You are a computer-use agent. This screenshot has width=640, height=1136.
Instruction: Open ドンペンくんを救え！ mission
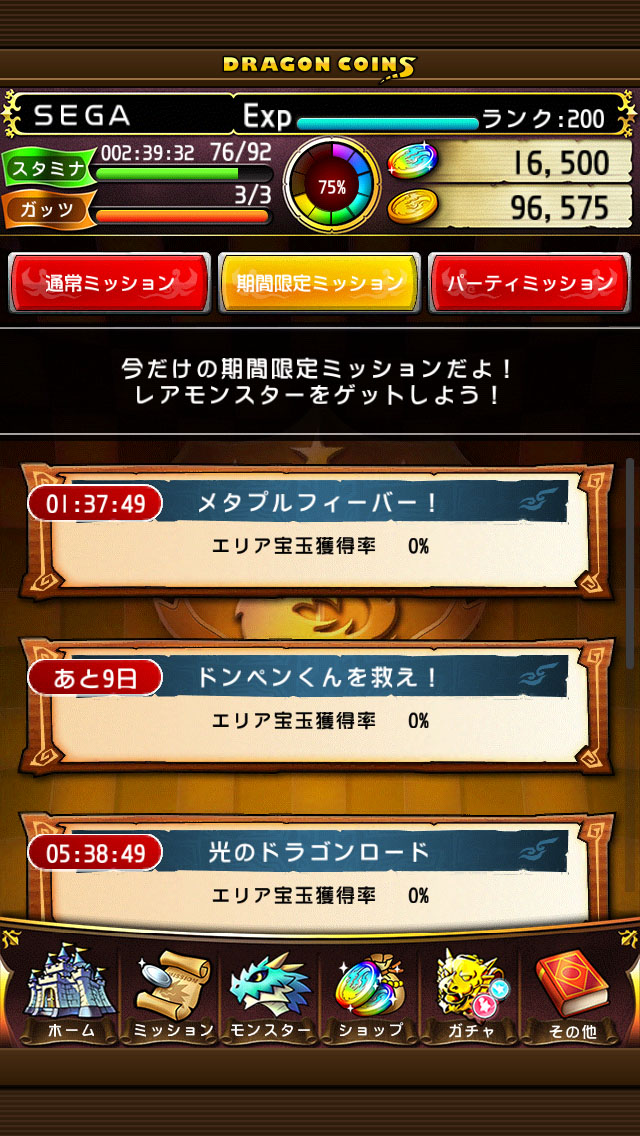[x=318, y=703]
